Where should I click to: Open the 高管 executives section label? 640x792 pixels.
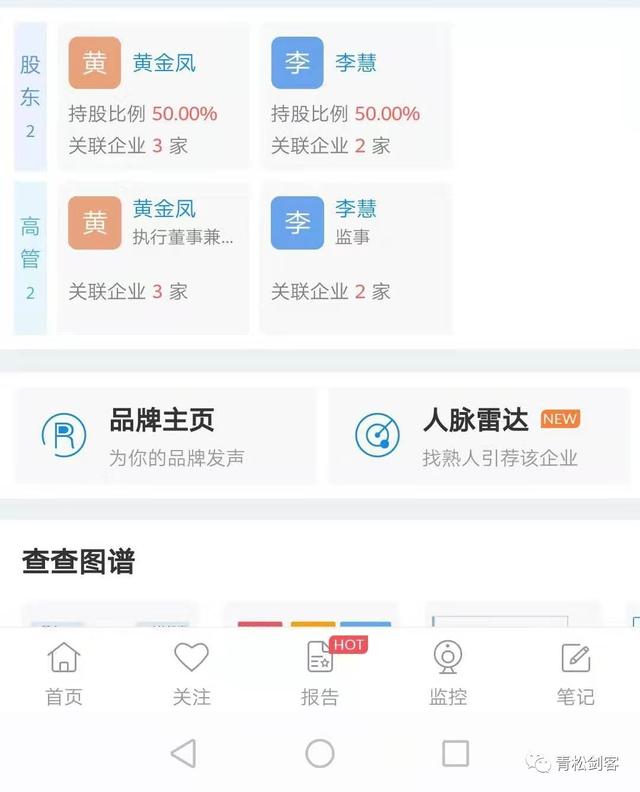30,257
